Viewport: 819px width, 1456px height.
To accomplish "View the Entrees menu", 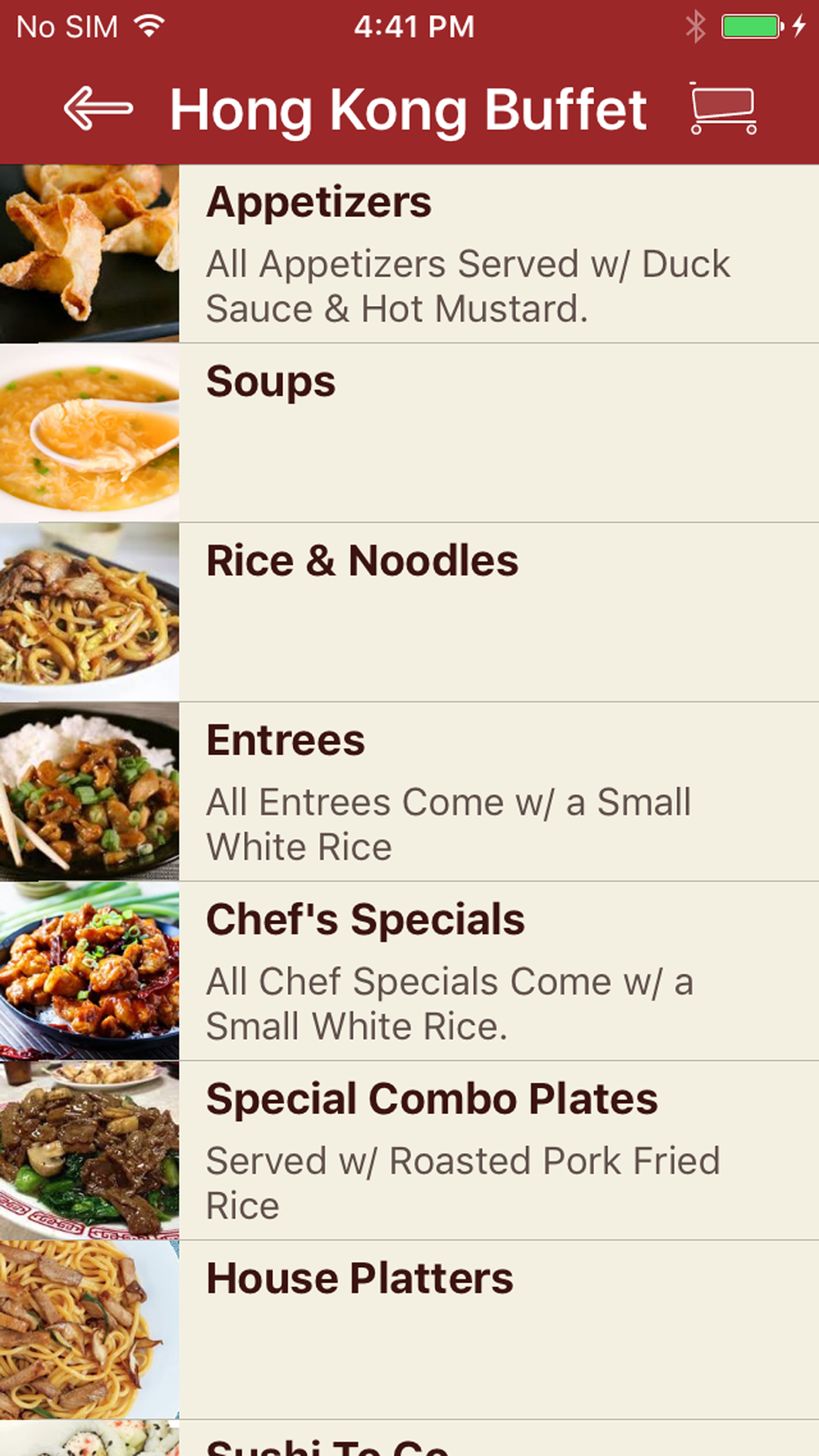I will (x=409, y=792).
